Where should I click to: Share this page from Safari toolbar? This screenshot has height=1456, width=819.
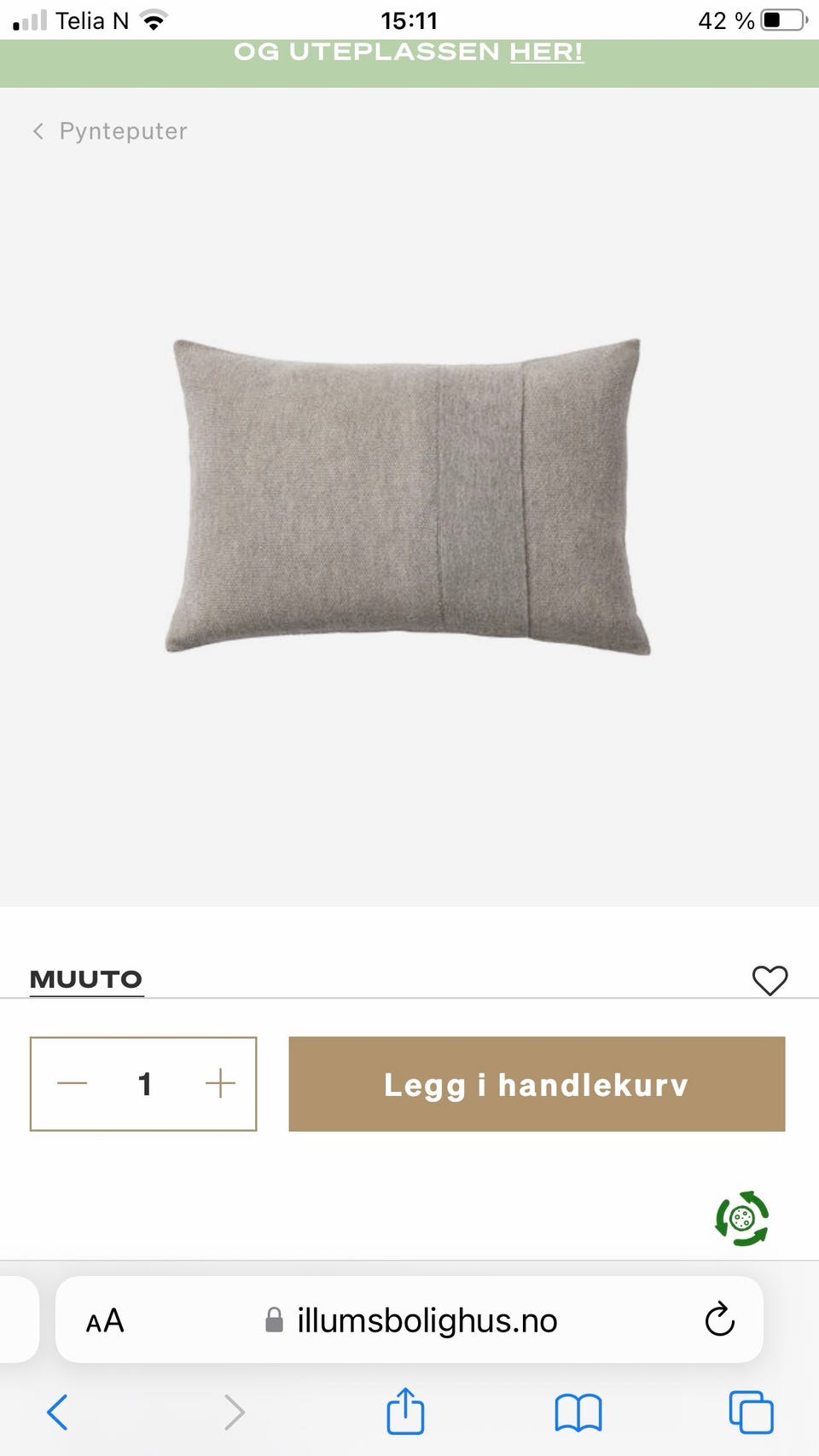[405, 1411]
